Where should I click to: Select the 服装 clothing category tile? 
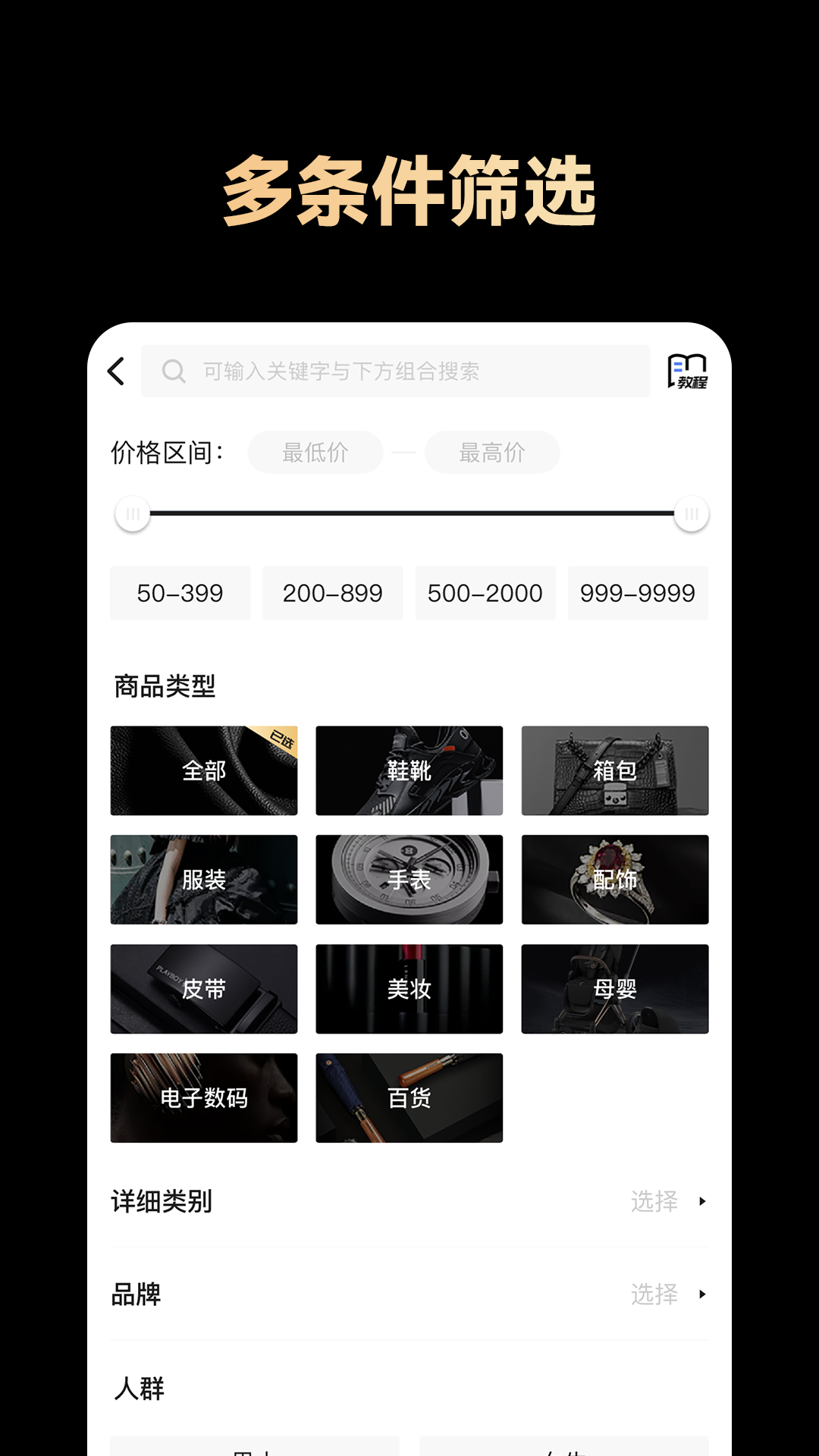pos(203,880)
